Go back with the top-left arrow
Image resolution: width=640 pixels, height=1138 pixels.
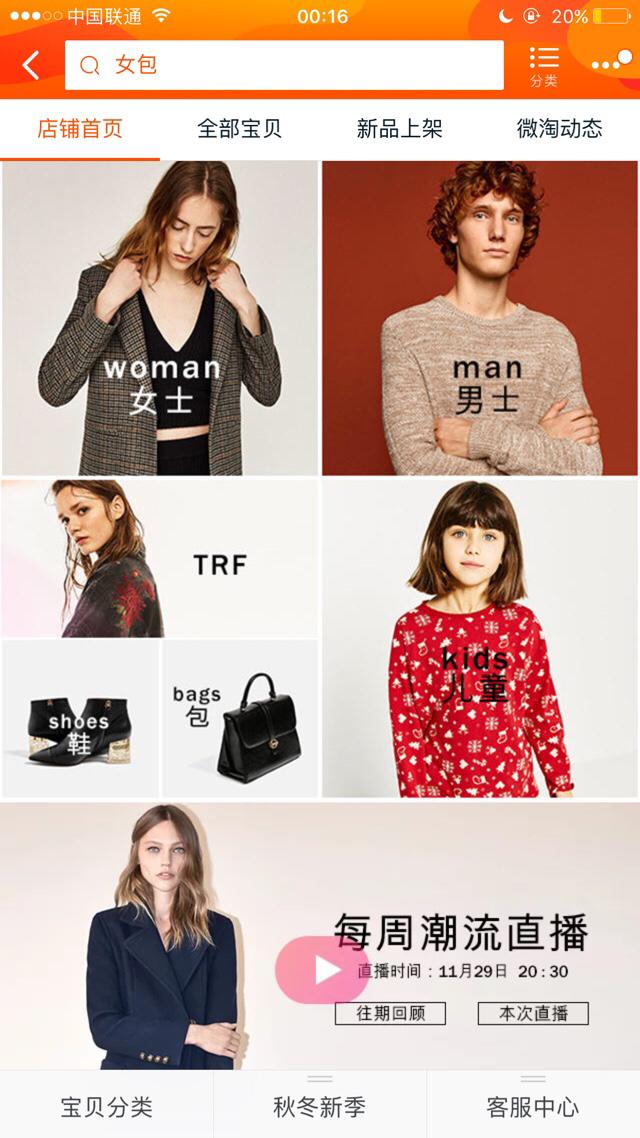point(30,66)
